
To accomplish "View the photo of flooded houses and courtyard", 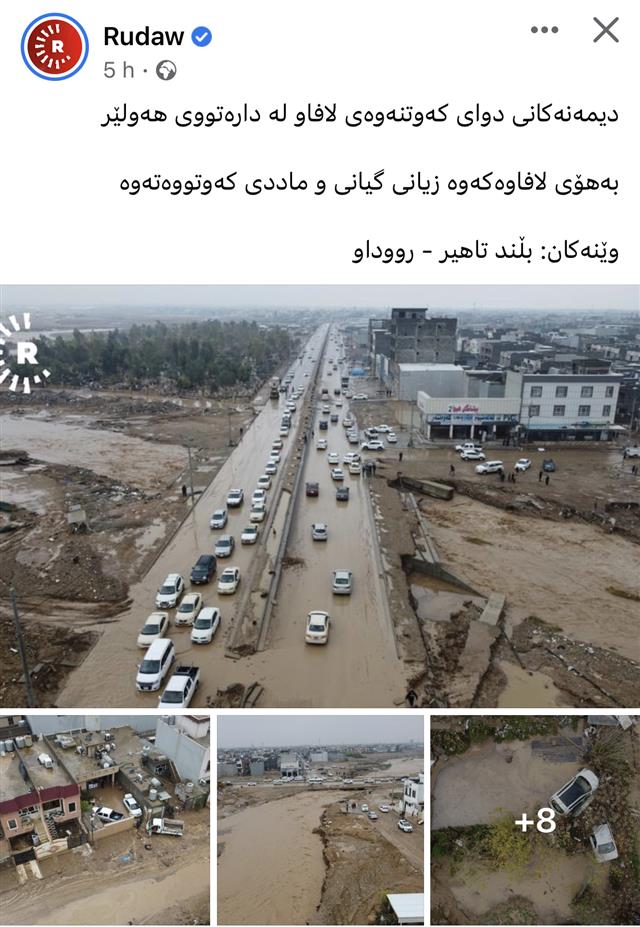I will click(x=105, y=819).
